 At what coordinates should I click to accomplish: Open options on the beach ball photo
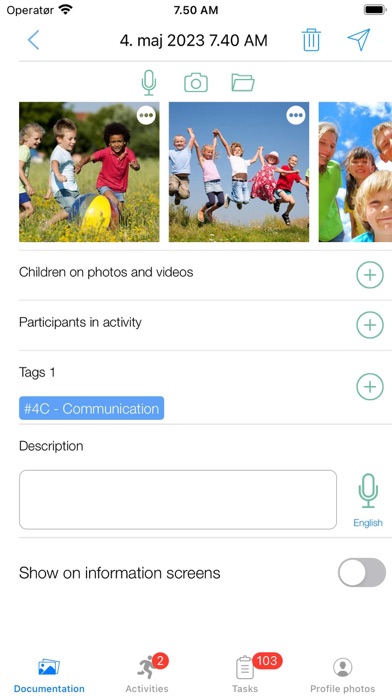tap(146, 115)
